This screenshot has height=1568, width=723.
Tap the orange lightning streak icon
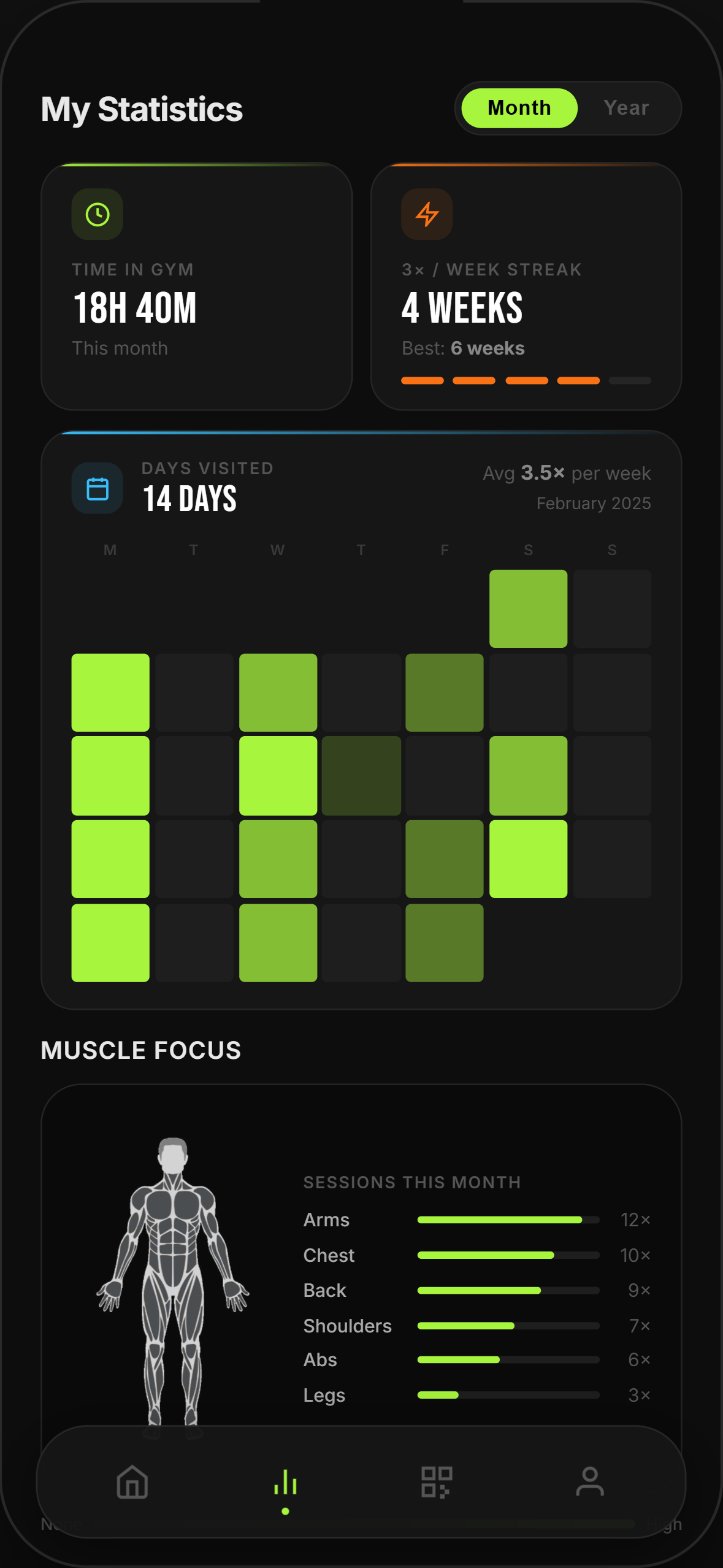pyautogui.click(x=427, y=214)
